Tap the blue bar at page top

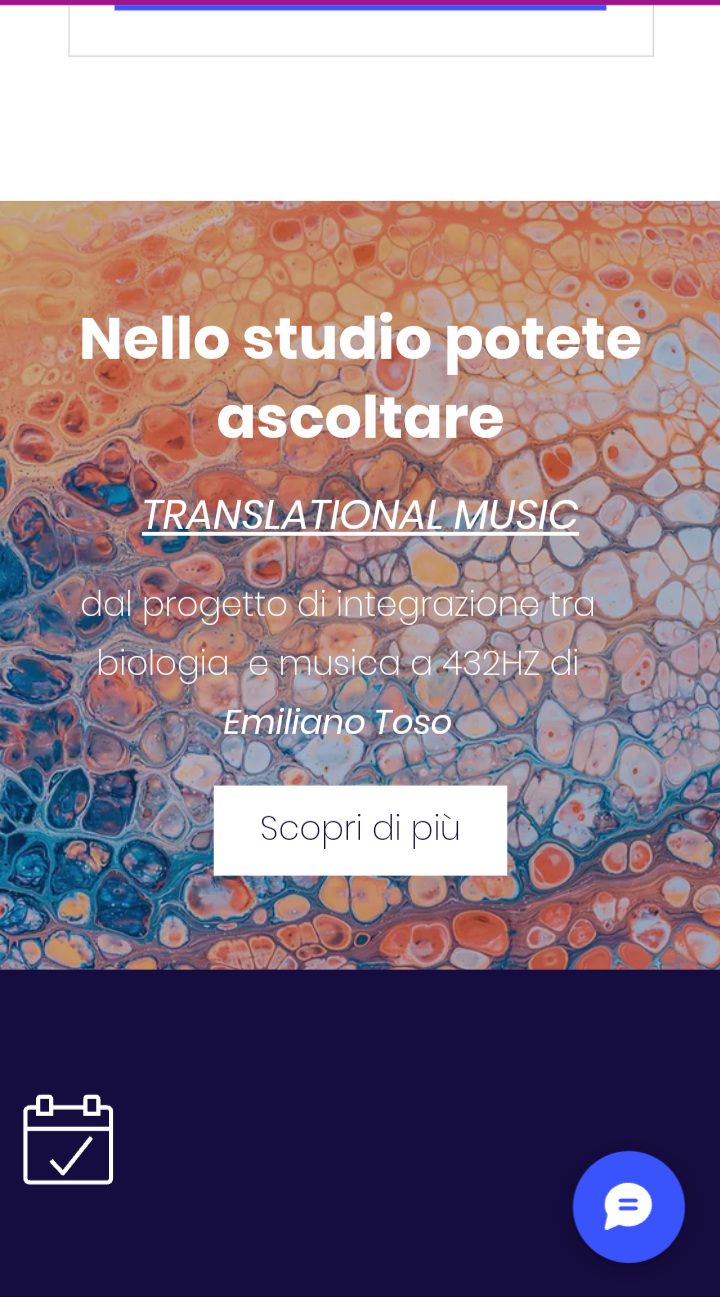click(360, 6)
